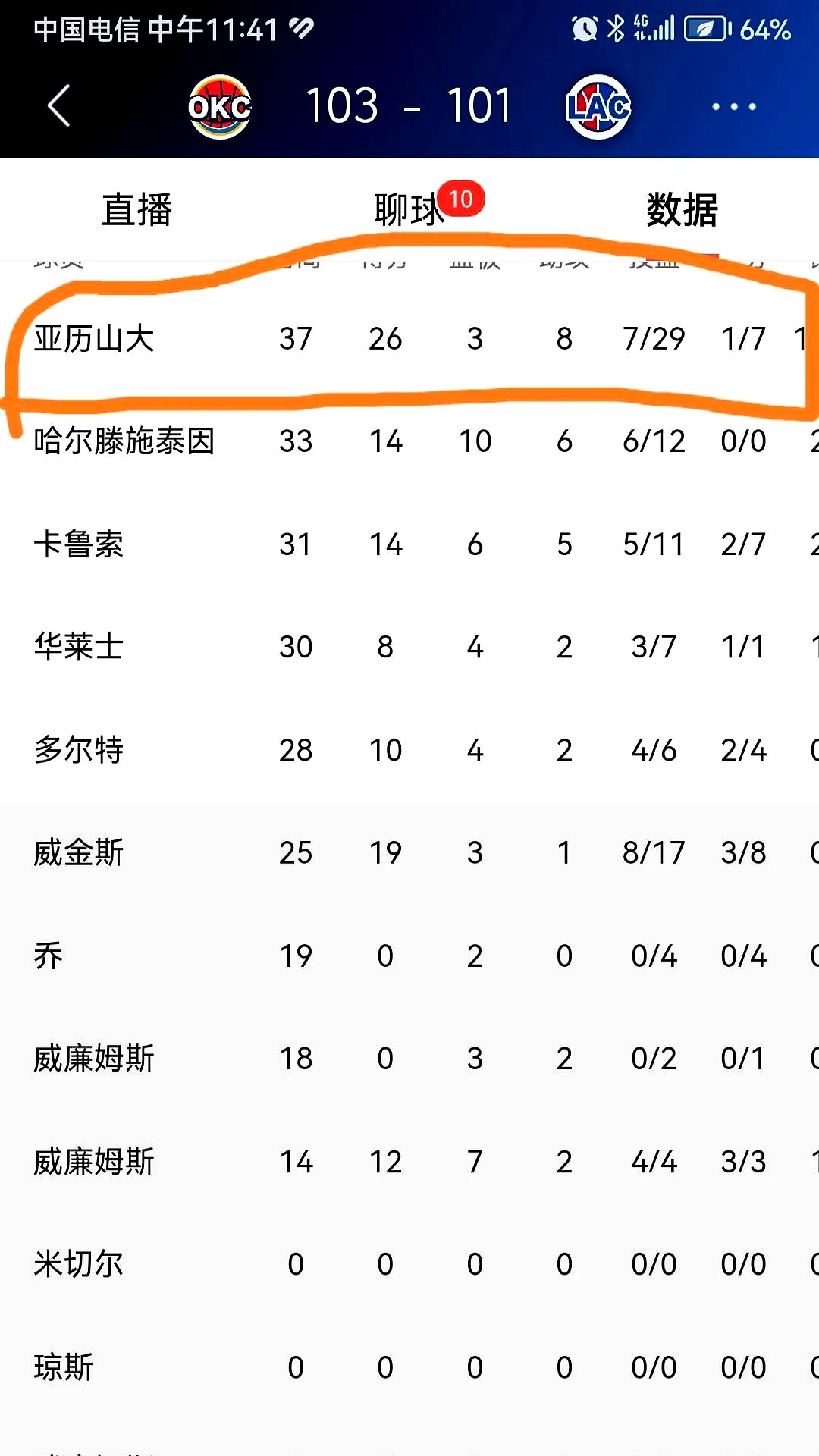Viewport: 819px width, 1456px height.
Task: Open player 哈尔滕施泰因's row
Action: click(x=124, y=441)
